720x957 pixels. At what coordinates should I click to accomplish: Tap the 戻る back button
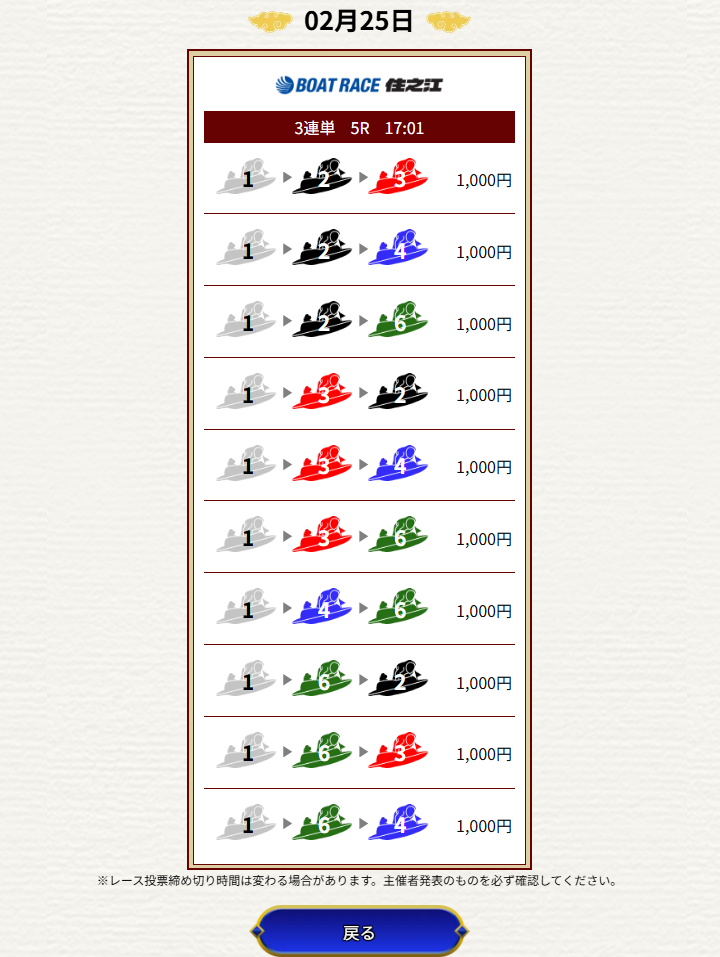[x=359, y=932]
